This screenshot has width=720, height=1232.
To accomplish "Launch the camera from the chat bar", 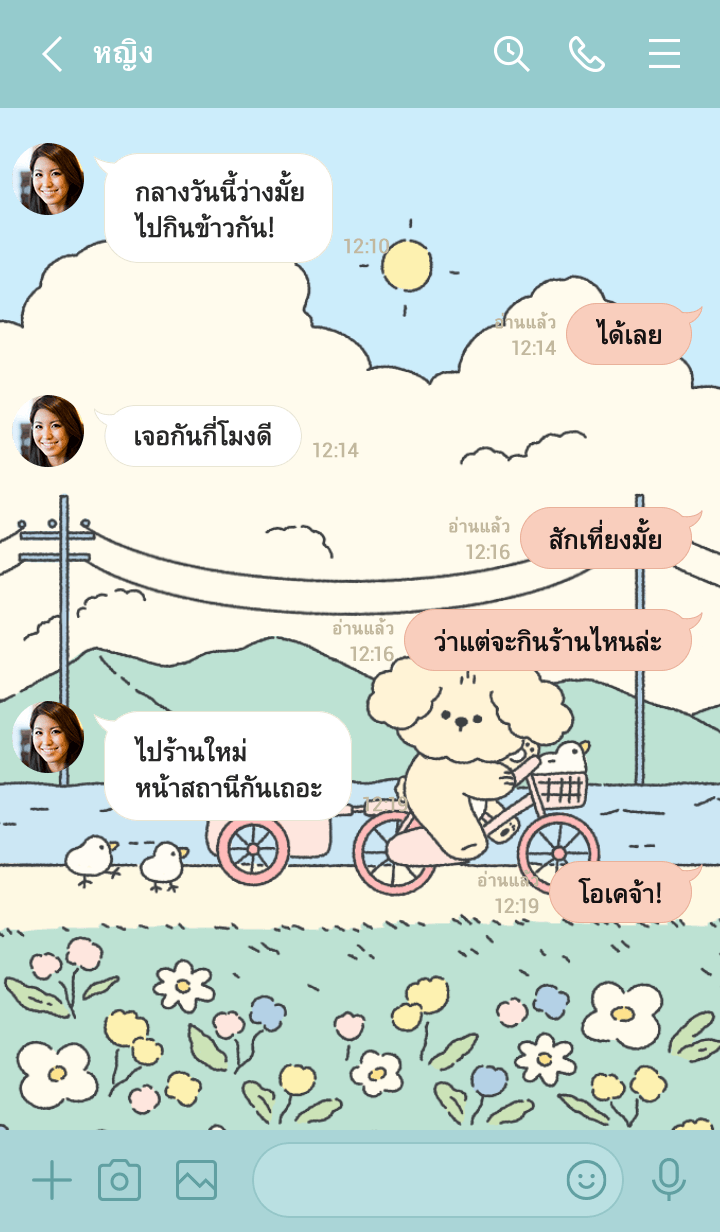I will 119,1181.
